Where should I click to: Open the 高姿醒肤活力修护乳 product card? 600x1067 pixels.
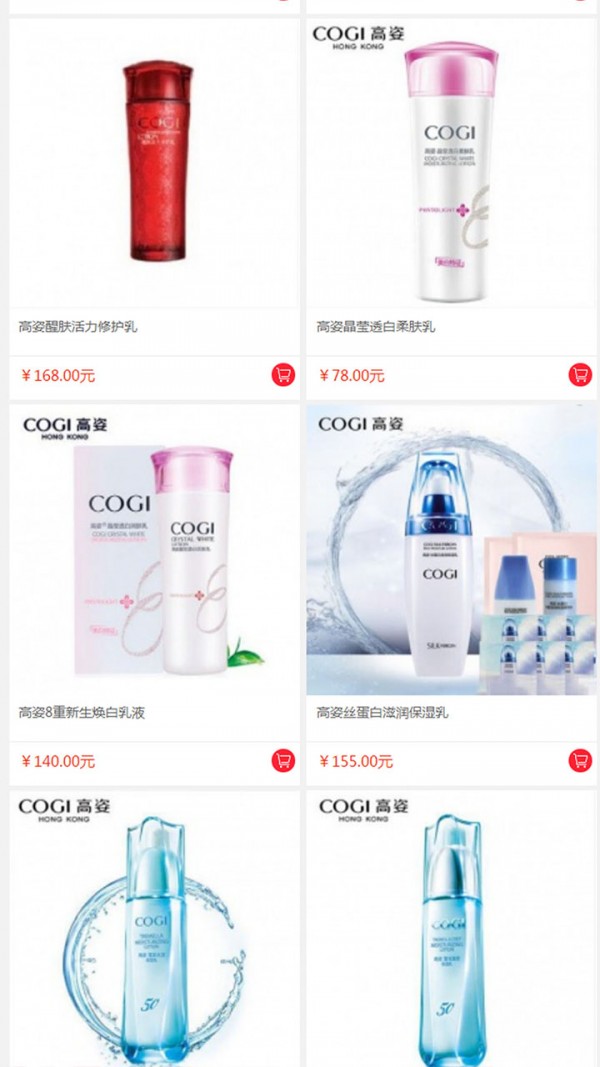pyautogui.click(x=154, y=208)
